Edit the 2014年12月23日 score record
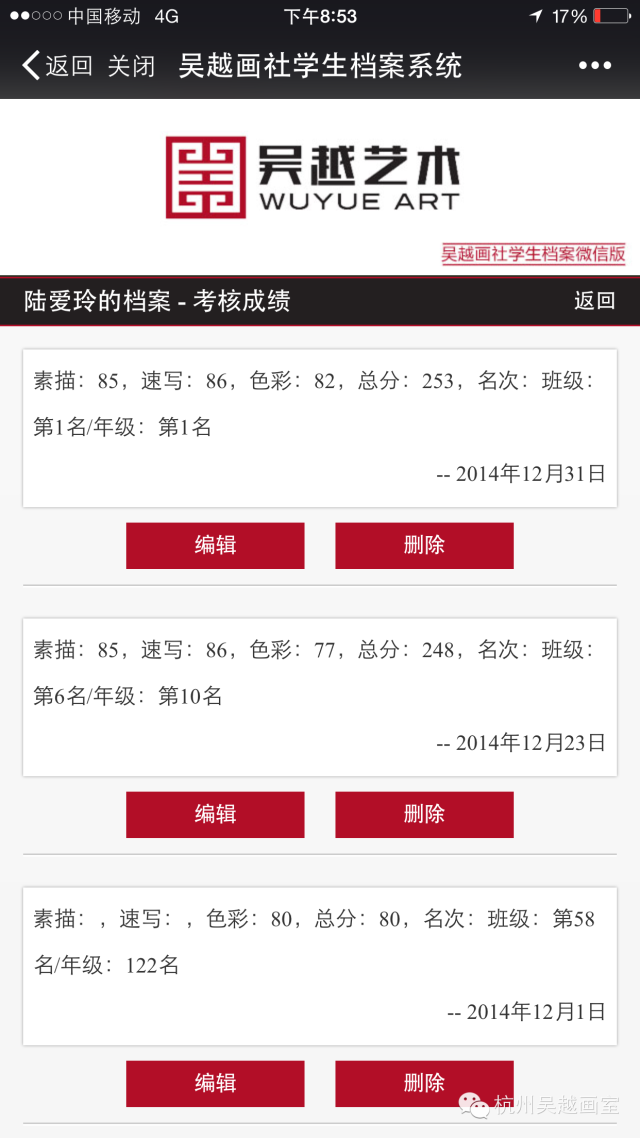The width and height of the screenshot is (640, 1138). pos(216,814)
